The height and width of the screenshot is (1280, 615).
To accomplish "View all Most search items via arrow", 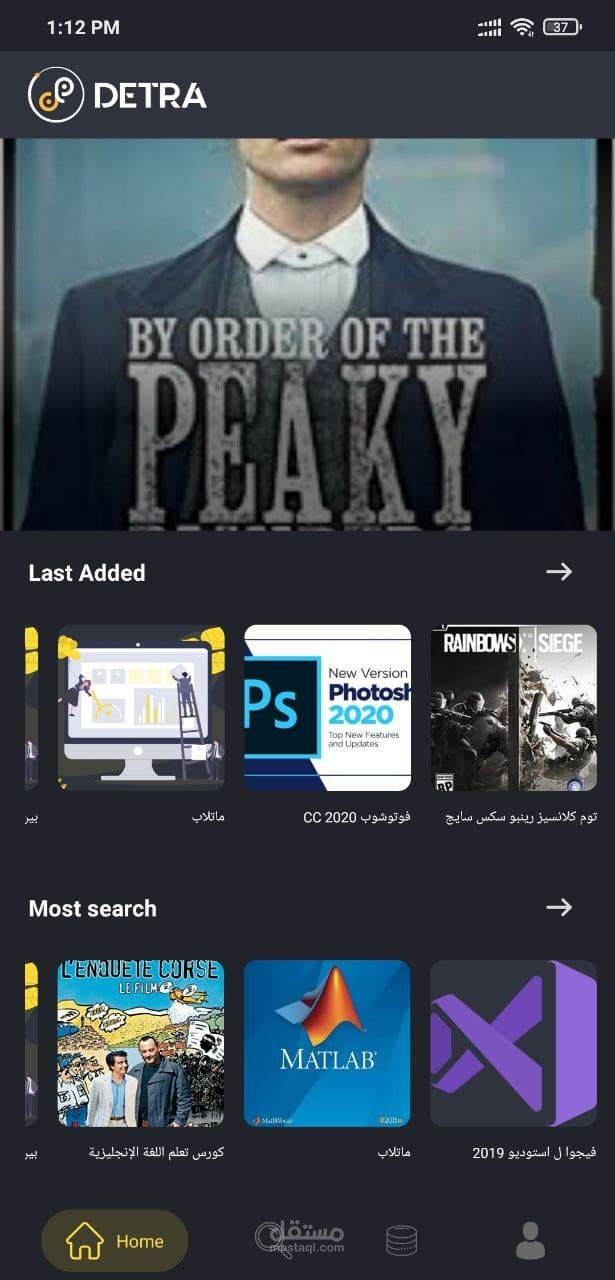I will point(559,908).
